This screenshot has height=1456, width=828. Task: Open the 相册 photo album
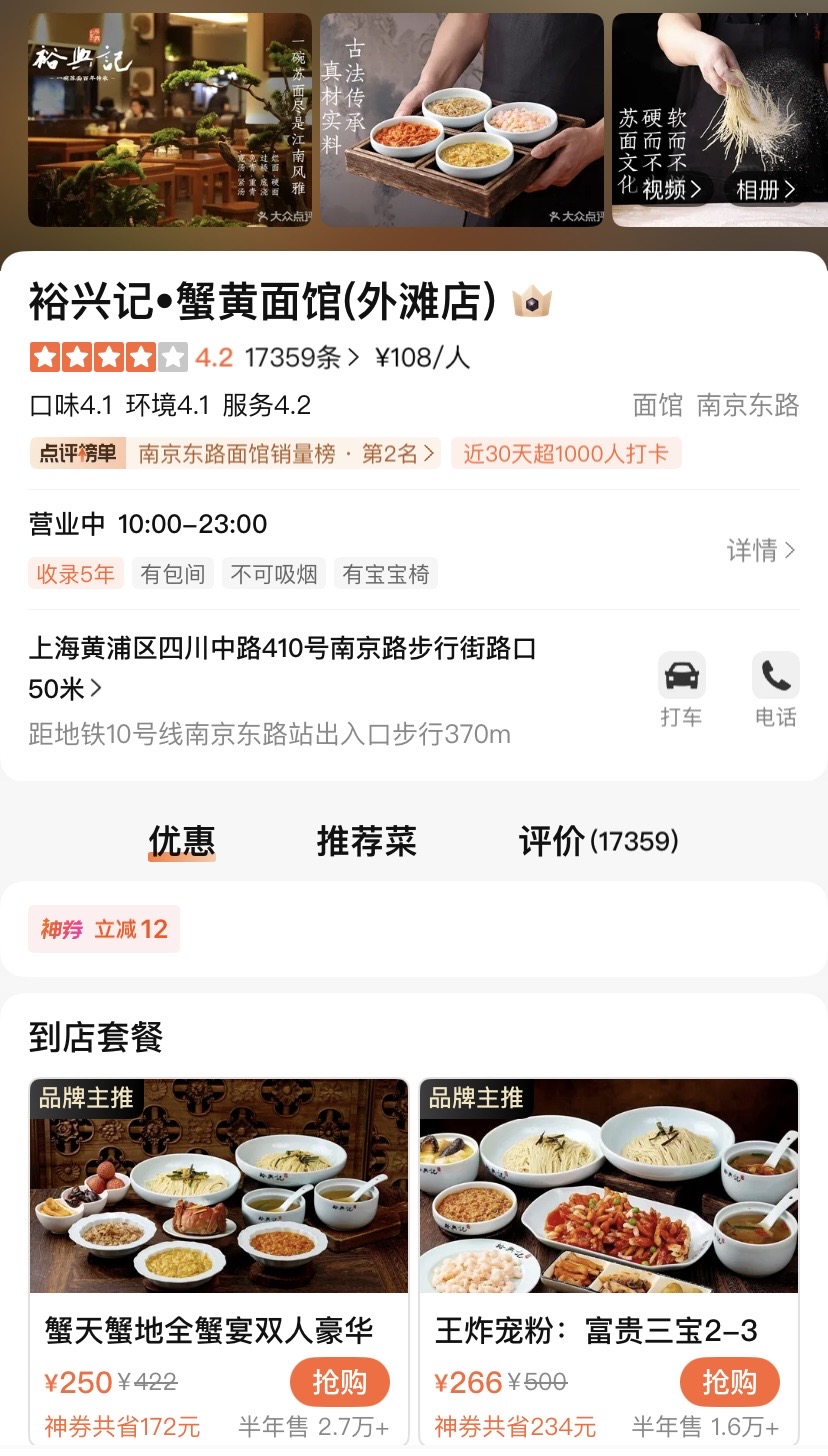pos(766,188)
